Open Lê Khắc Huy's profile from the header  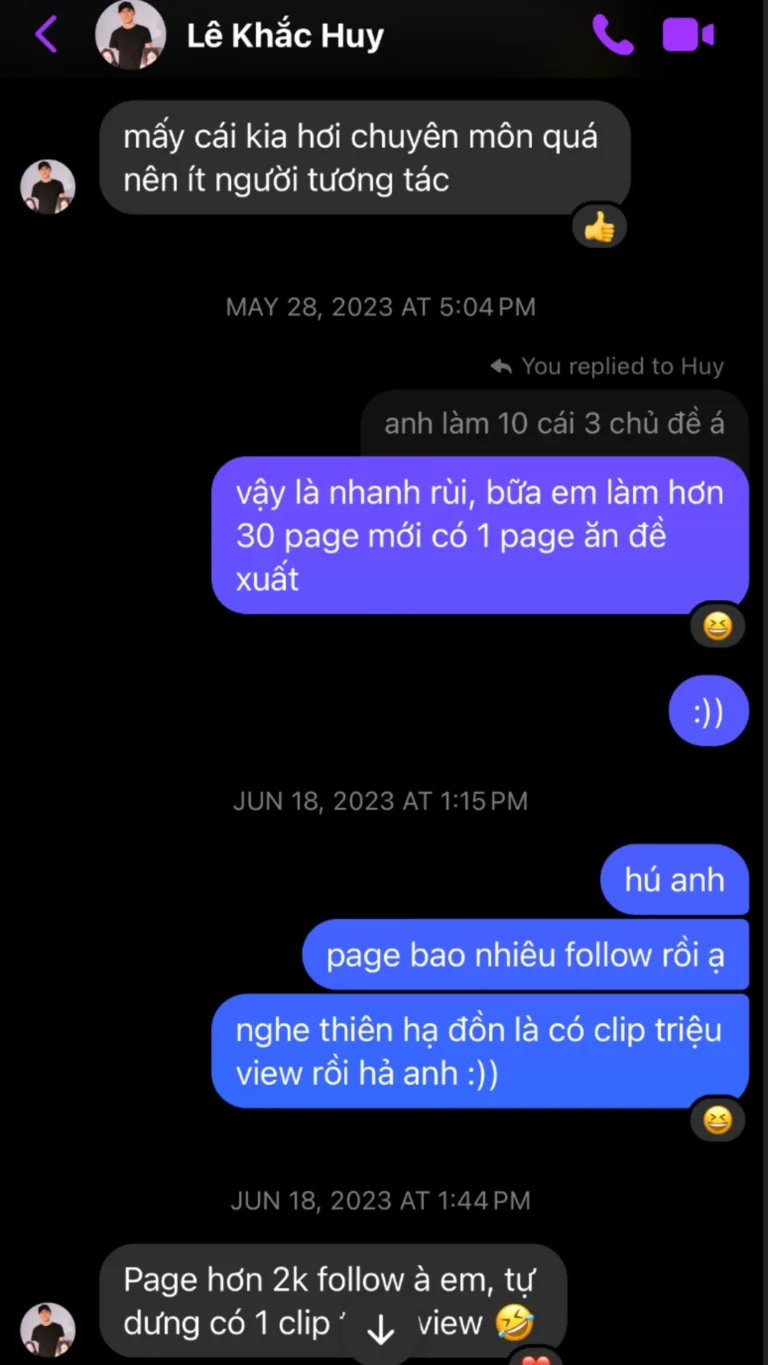click(x=285, y=37)
